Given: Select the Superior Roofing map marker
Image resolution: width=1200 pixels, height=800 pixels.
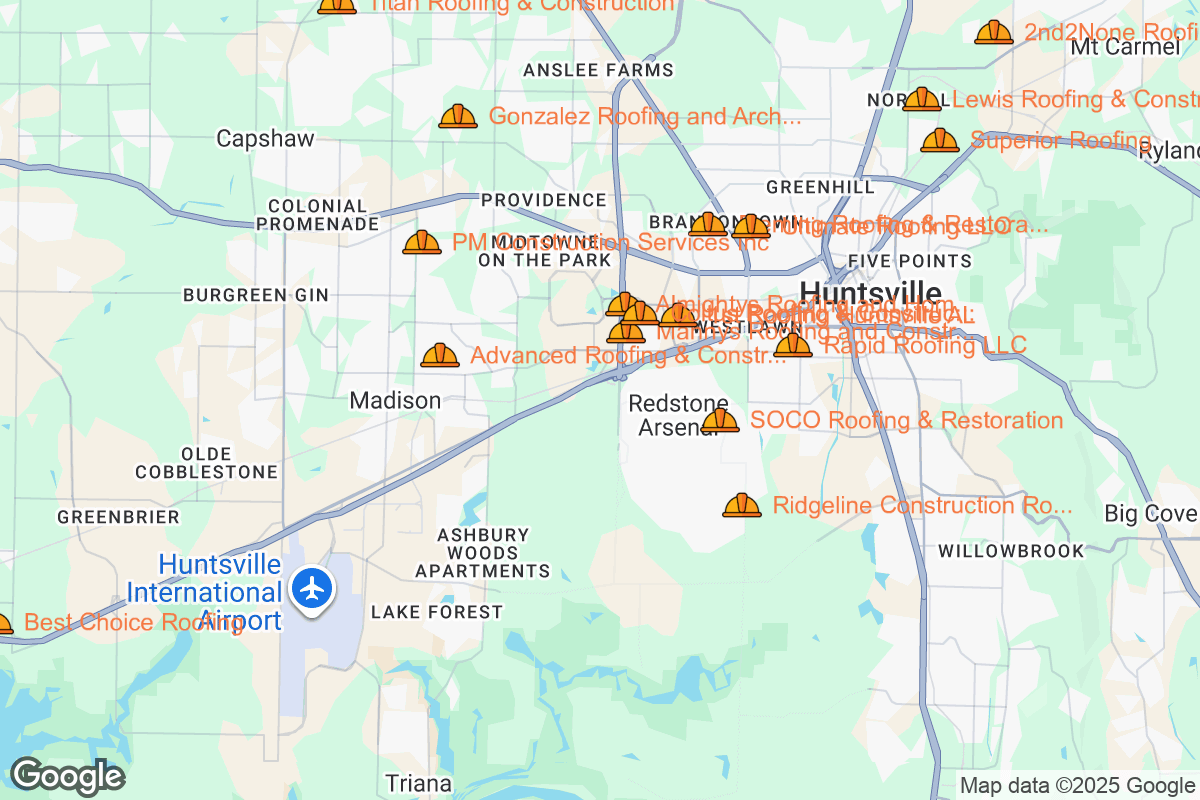Looking at the screenshot, I should coord(940,140).
